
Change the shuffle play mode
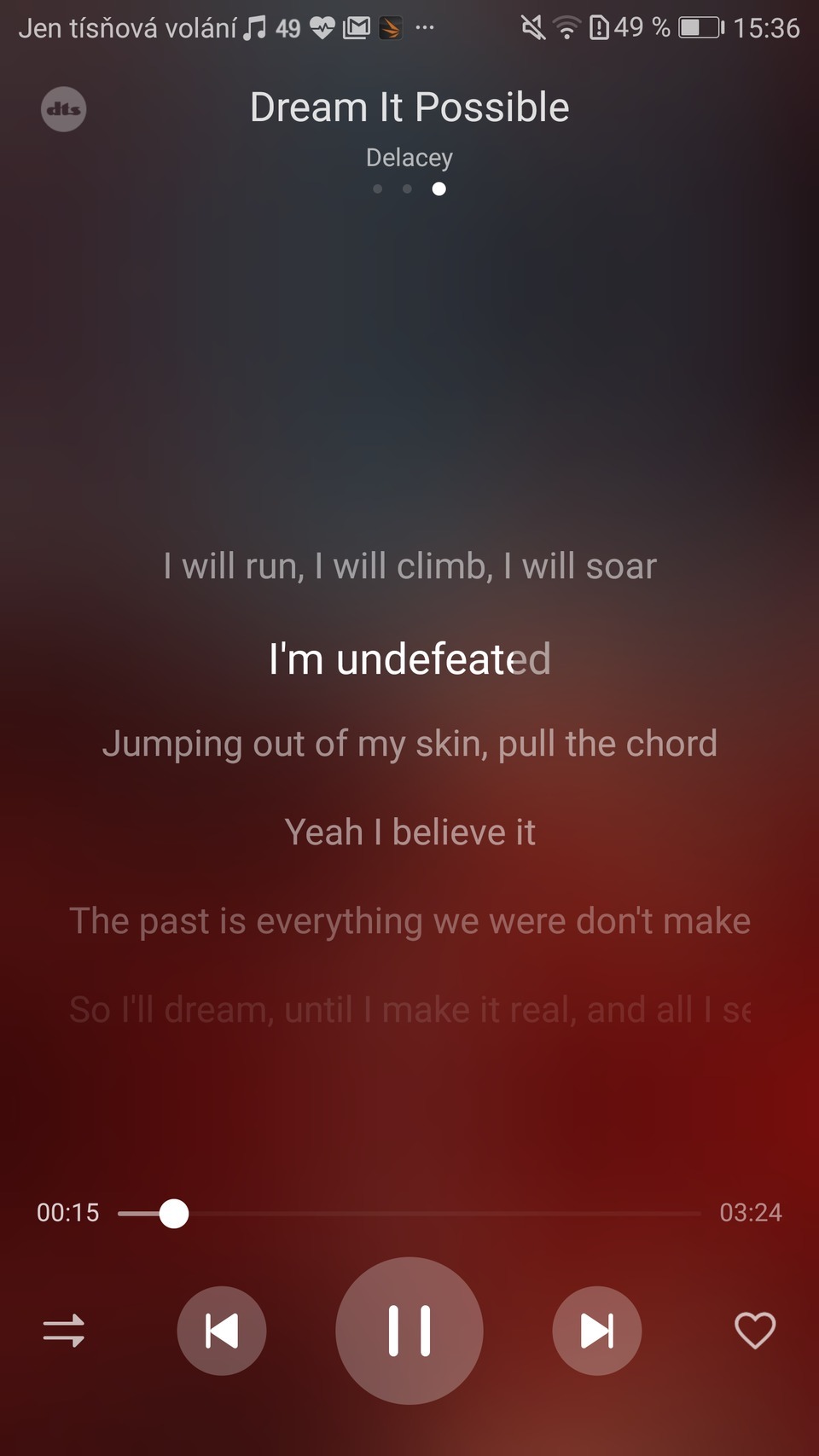click(x=64, y=1331)
